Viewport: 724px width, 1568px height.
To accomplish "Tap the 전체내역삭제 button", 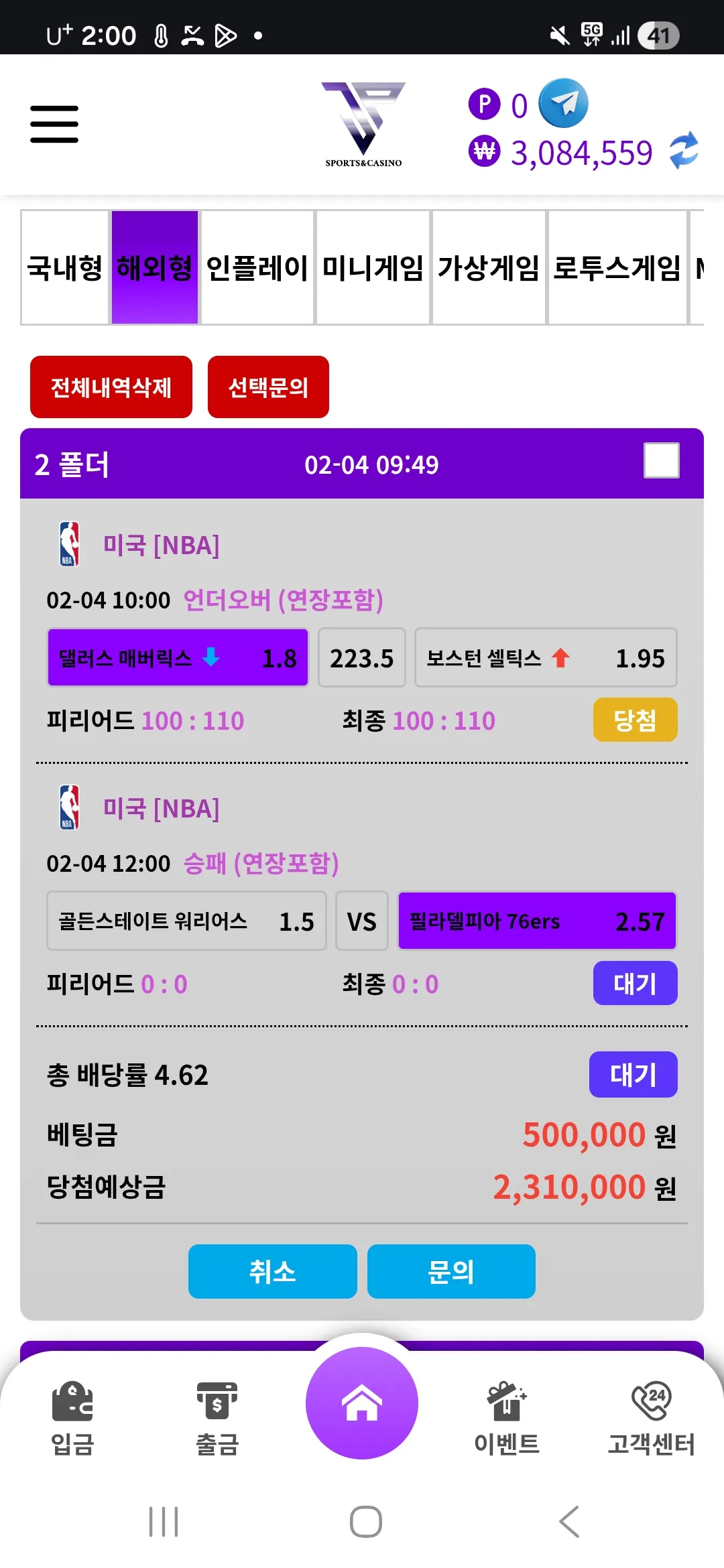I will point(111,387).
